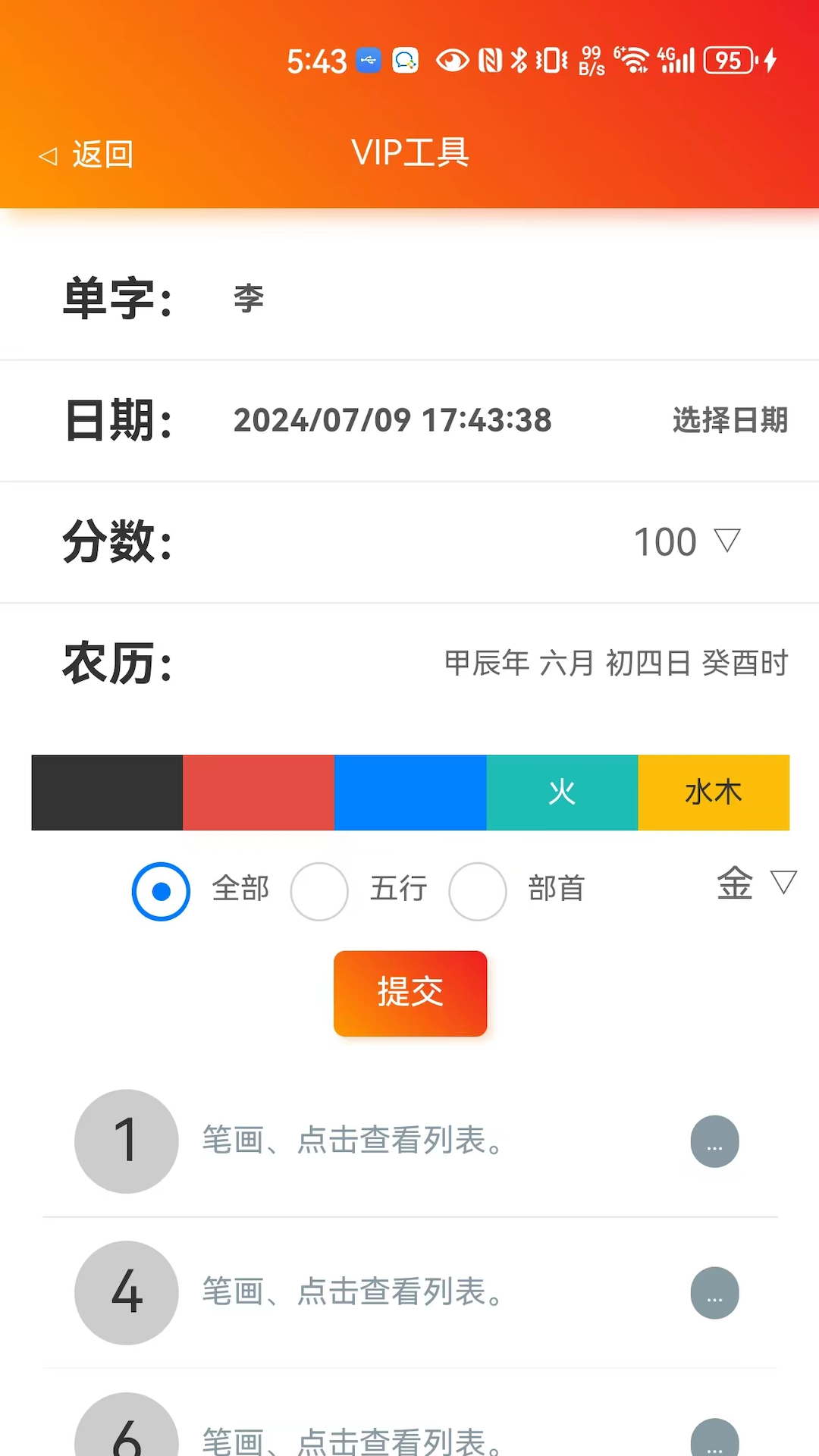Select the 五行 radio option

click(319, 891)
